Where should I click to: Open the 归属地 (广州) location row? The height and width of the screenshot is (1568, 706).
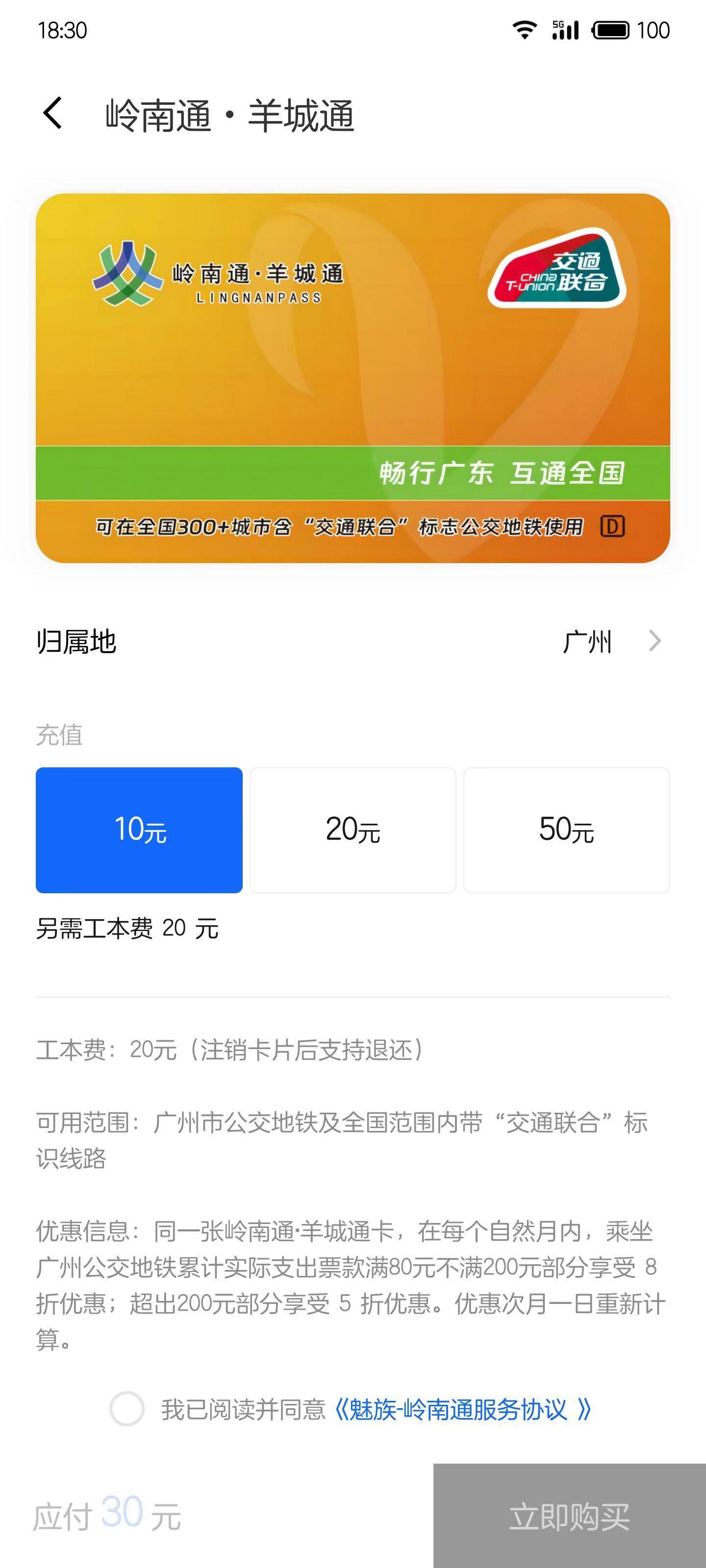tap(353, 641)
